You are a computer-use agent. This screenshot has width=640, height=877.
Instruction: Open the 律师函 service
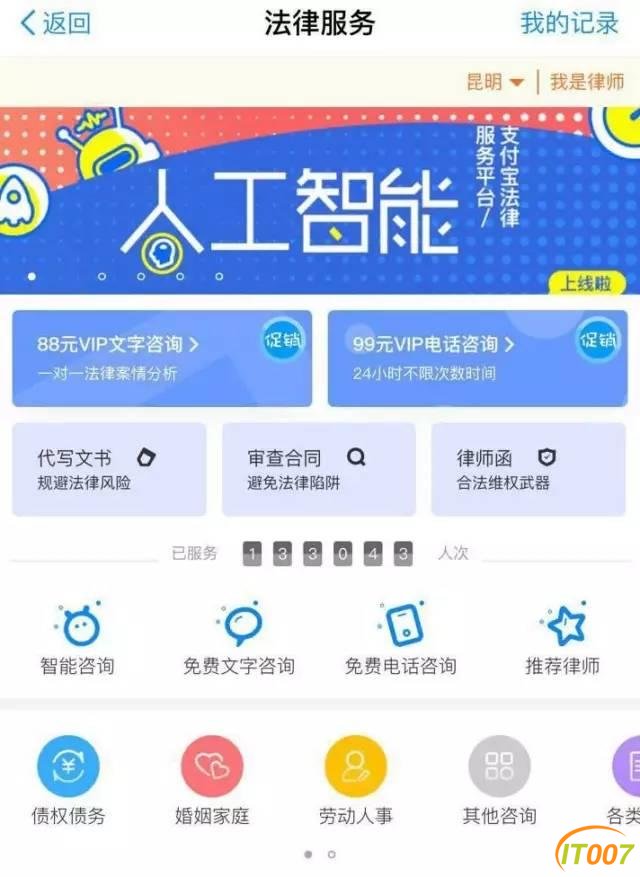(527, 469)
